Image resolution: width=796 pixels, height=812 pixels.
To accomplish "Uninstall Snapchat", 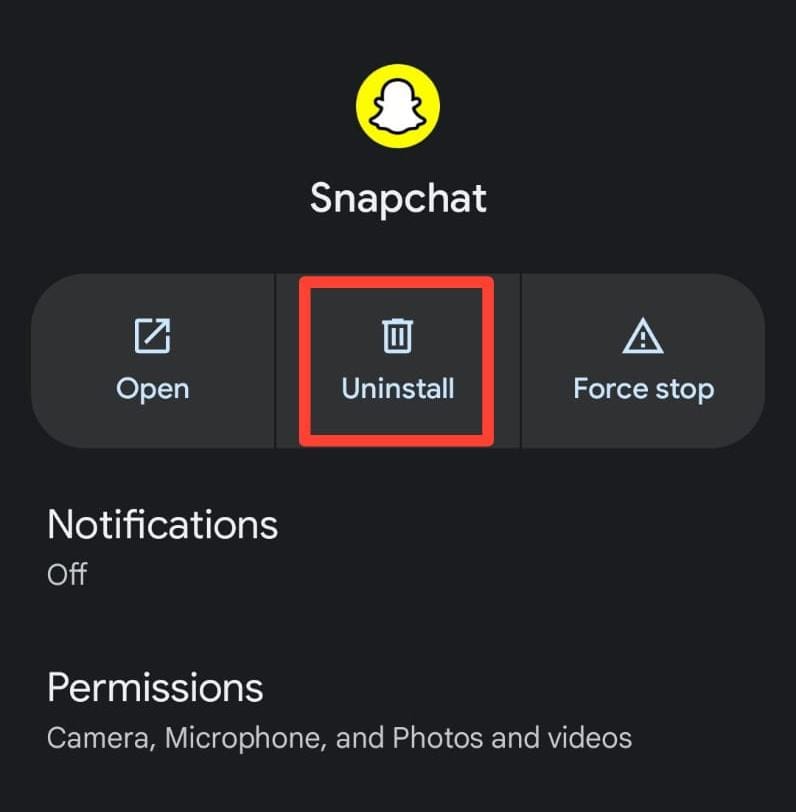I will click(x=397, y=361).
